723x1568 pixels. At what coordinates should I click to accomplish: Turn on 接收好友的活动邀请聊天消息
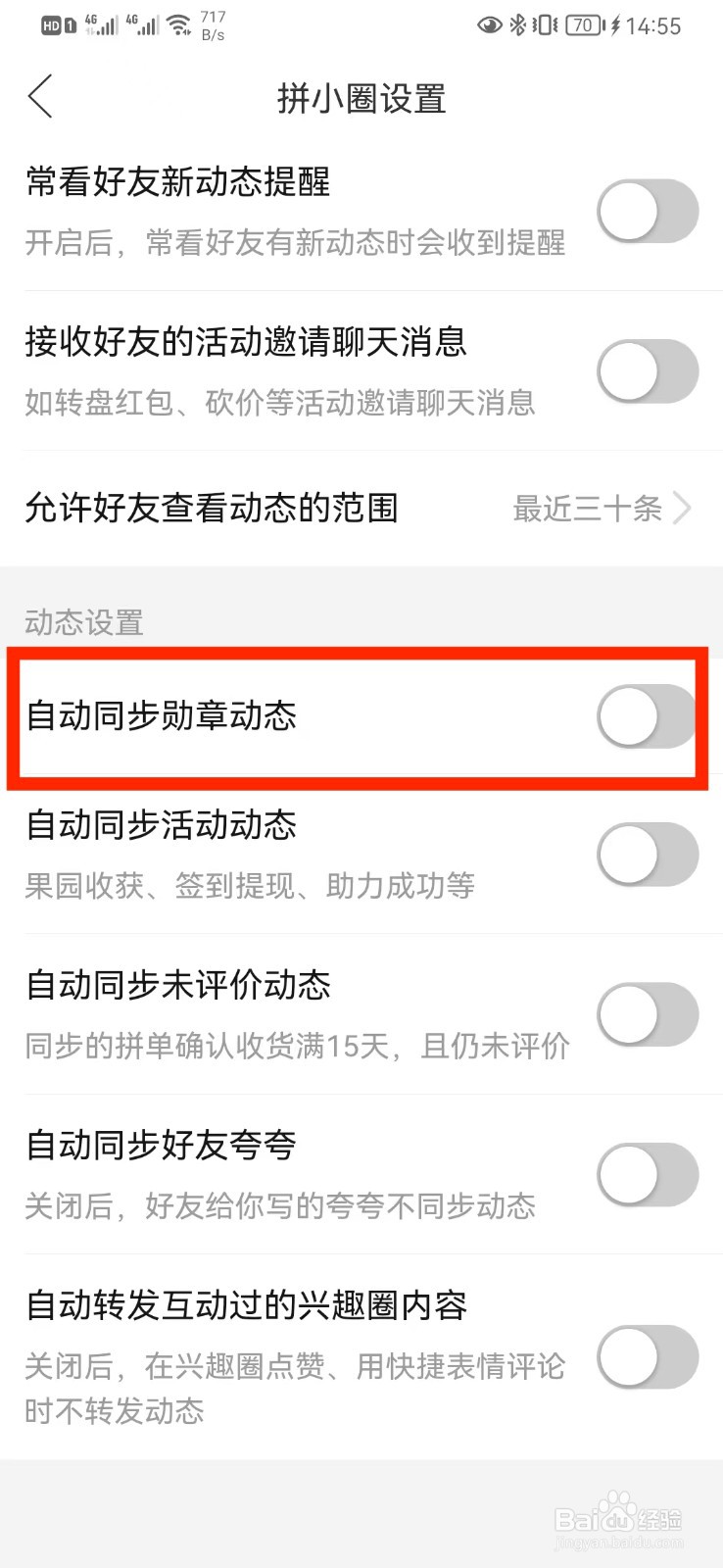[646, 371]
